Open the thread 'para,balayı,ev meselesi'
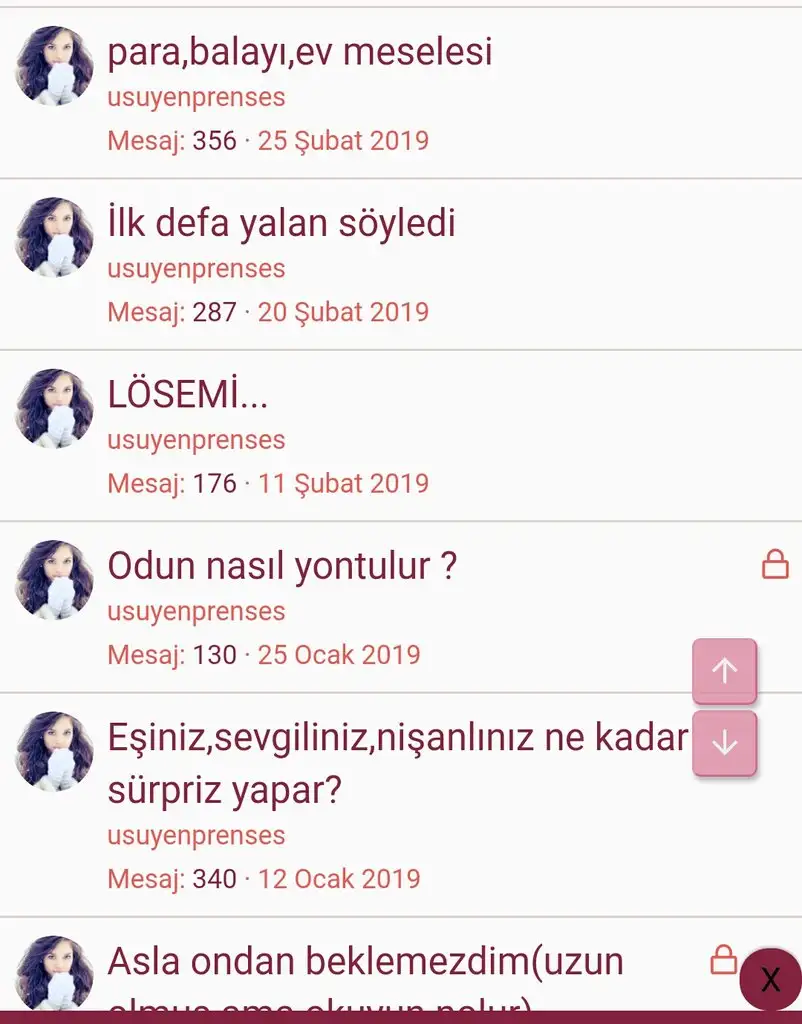The height and width of the screenshot is (1024, 802). pos(300,52)
